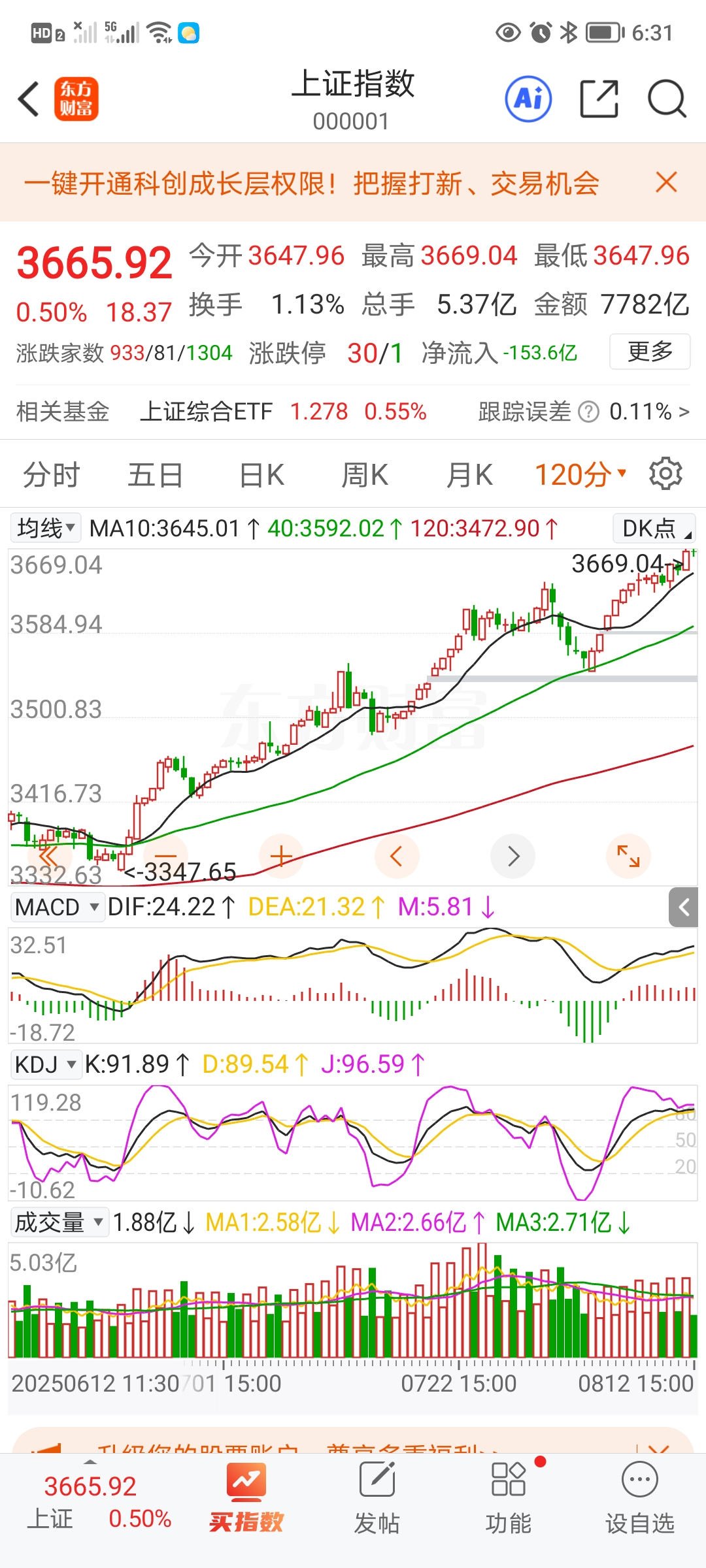Zoom in chart with plus button
The width and height of the screenshot is (706, 1568).
pos(281,856)
